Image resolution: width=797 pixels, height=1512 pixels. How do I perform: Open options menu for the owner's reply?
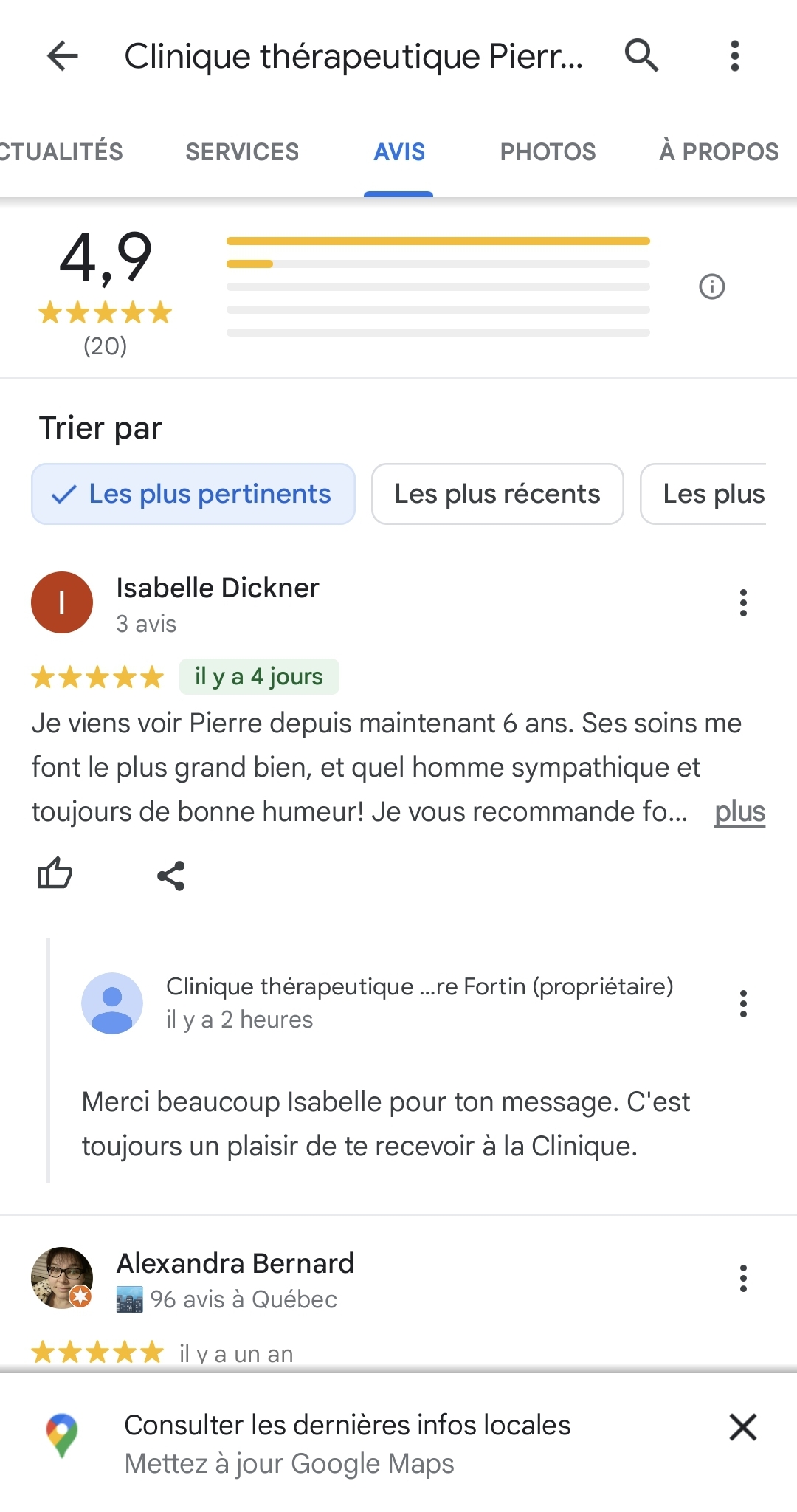(743, 1004)
